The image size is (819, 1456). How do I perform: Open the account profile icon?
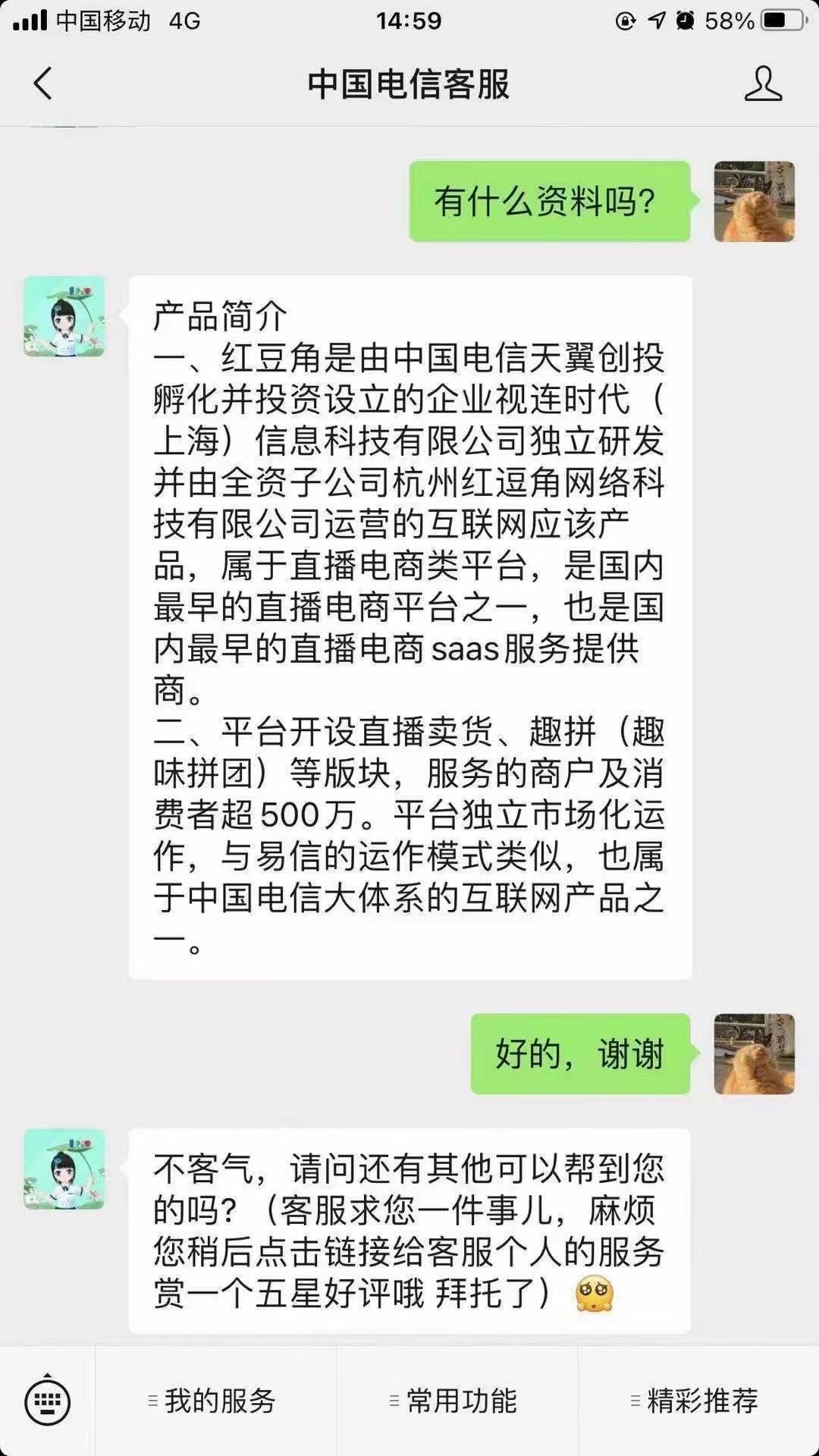(x=762, y=83)
